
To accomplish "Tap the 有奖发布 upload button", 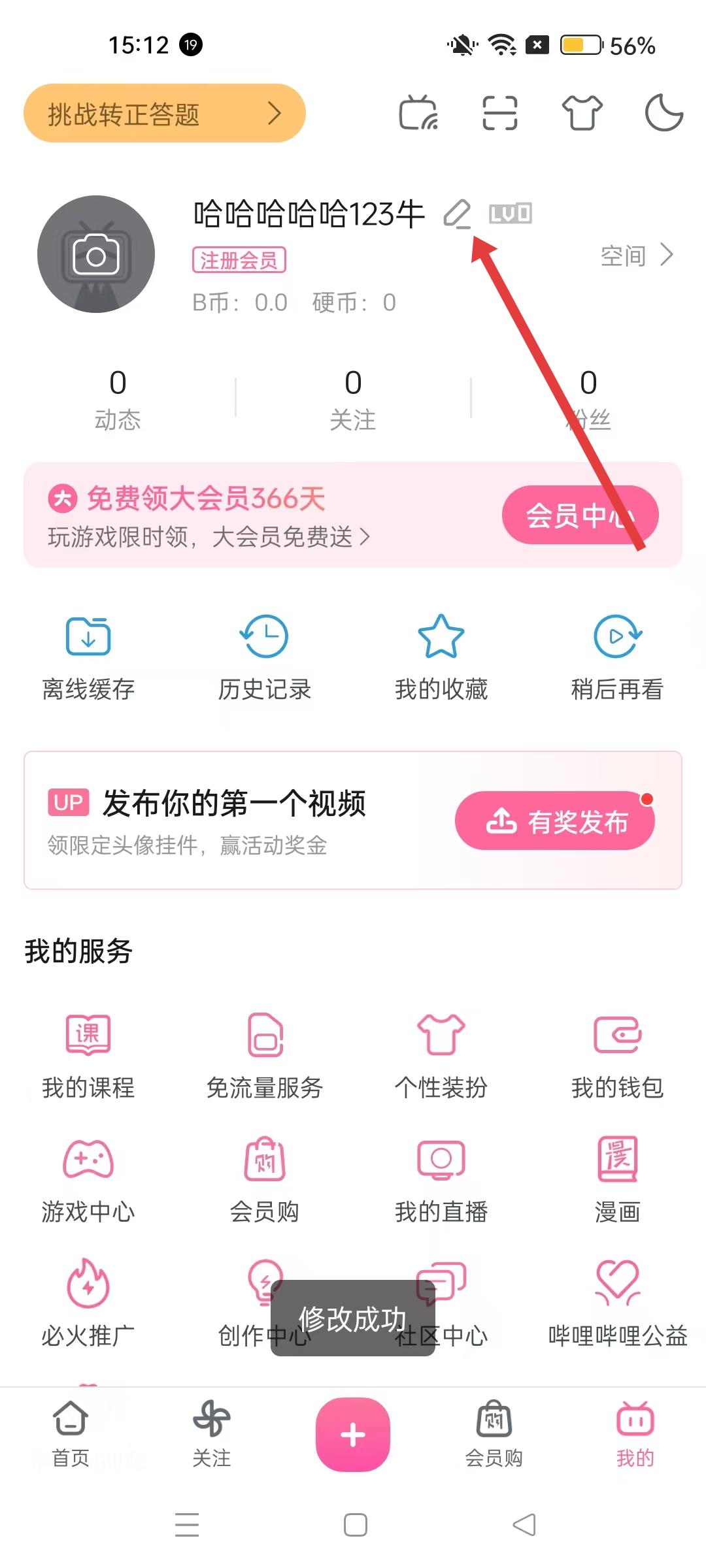I will coord(556,821).
